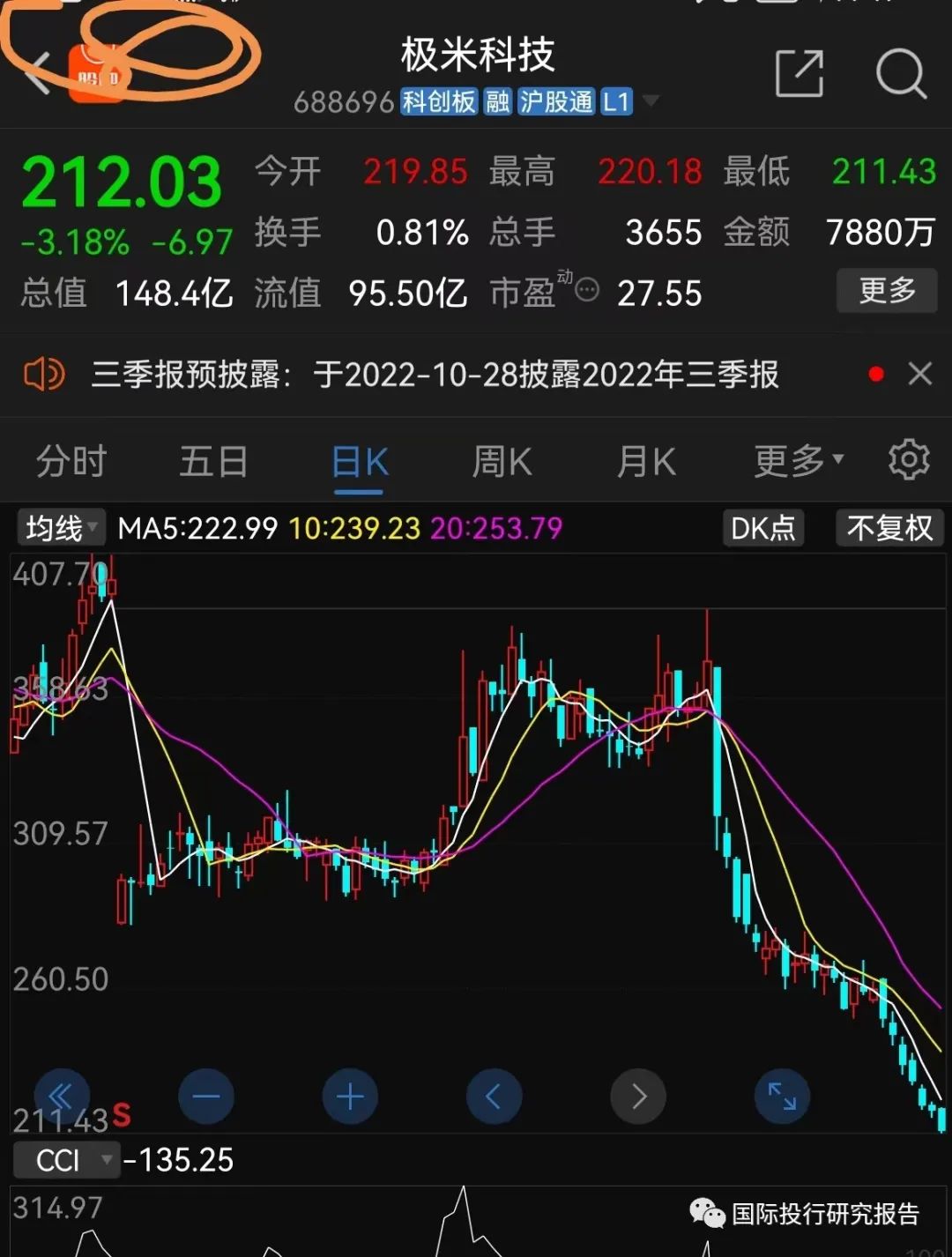Select the 日K chart tab
This screenshot has height=1257, width=952.
point(360,461)
